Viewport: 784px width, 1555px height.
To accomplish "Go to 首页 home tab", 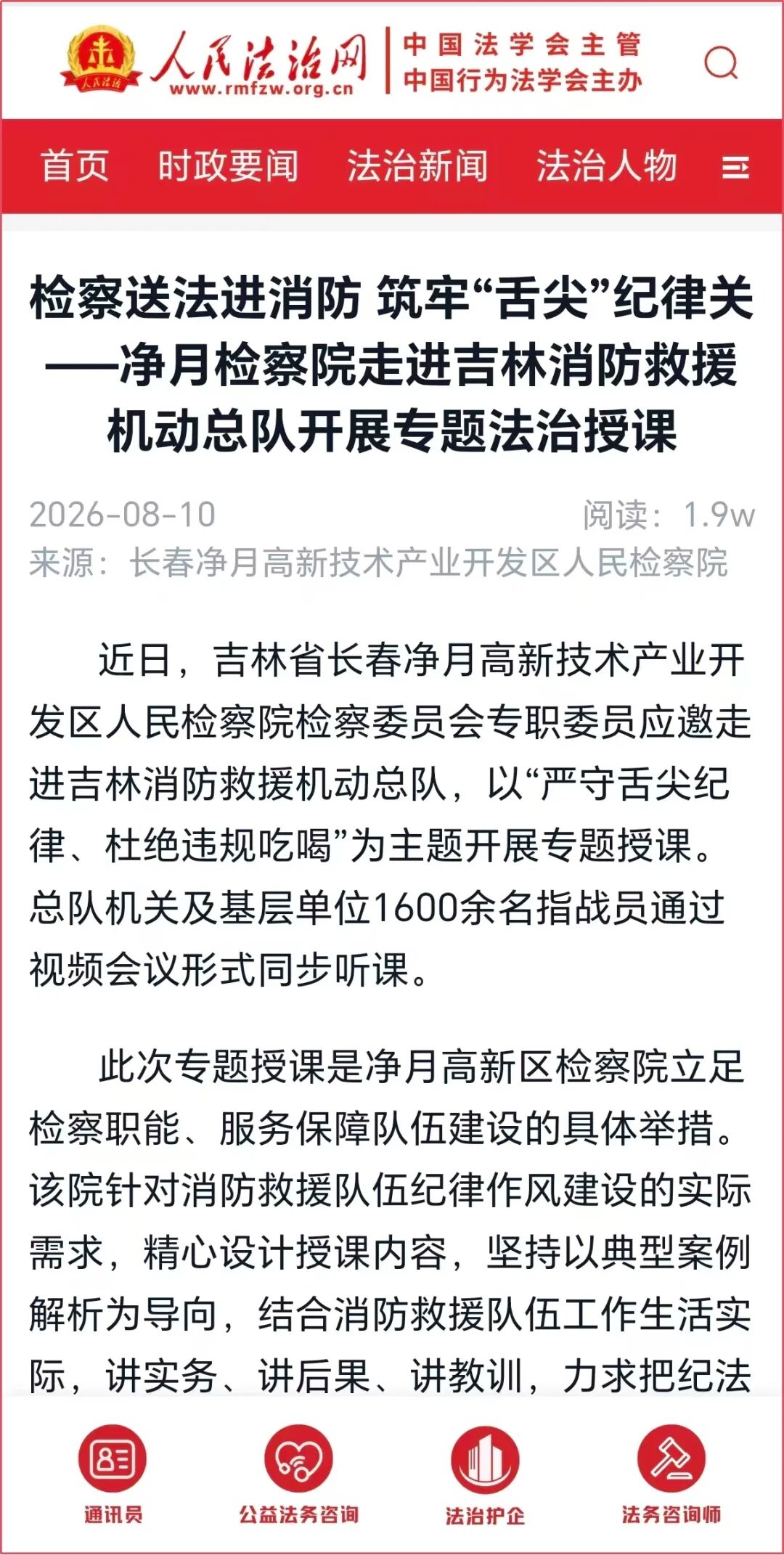I will coord(75,166).
